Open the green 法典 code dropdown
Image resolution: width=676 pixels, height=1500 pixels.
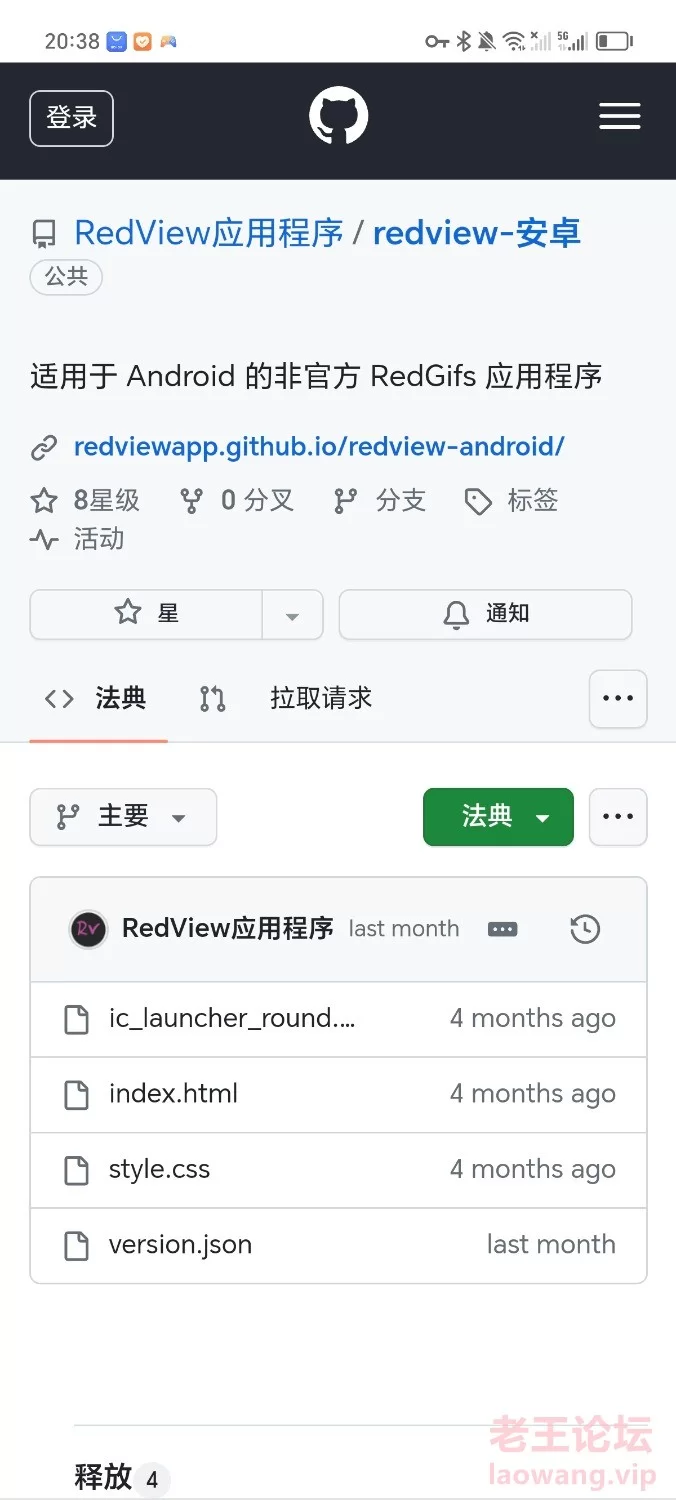coord(498,817)
